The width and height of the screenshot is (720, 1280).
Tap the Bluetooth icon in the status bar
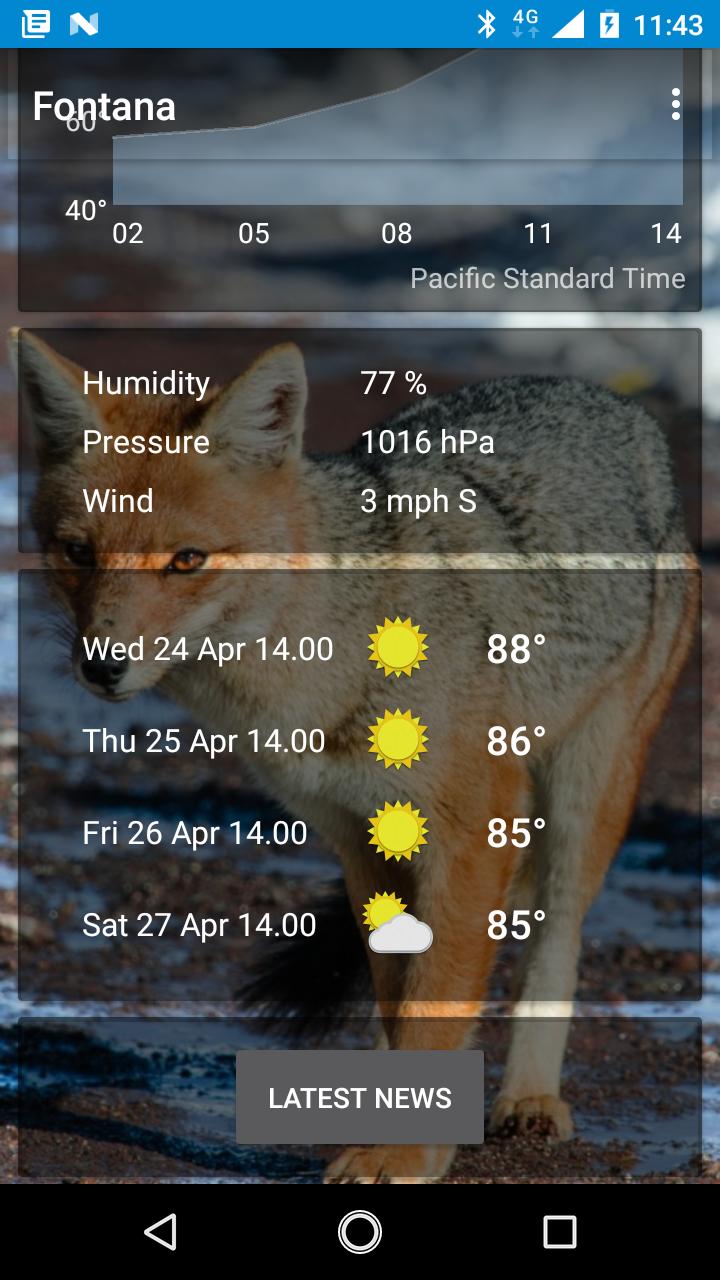click(488, 22)
